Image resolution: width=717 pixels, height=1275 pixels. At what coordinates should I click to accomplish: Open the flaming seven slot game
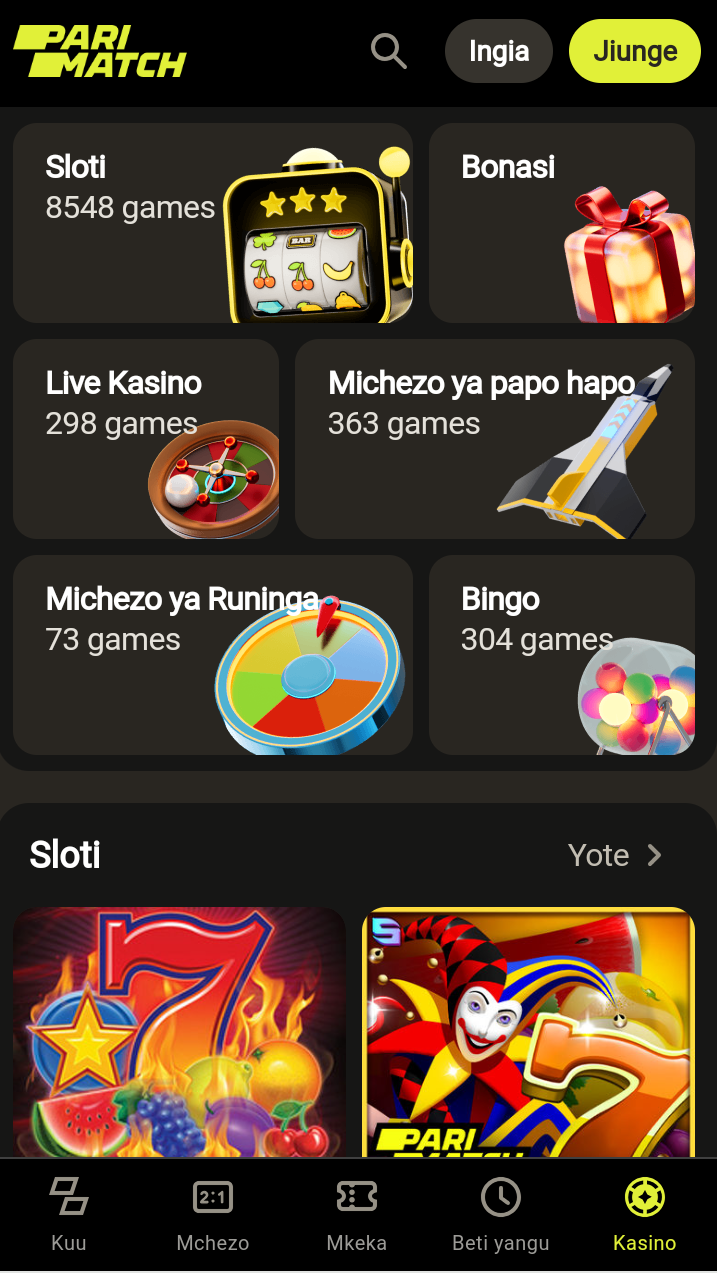pyautogui.click(x=179, y=1032)
